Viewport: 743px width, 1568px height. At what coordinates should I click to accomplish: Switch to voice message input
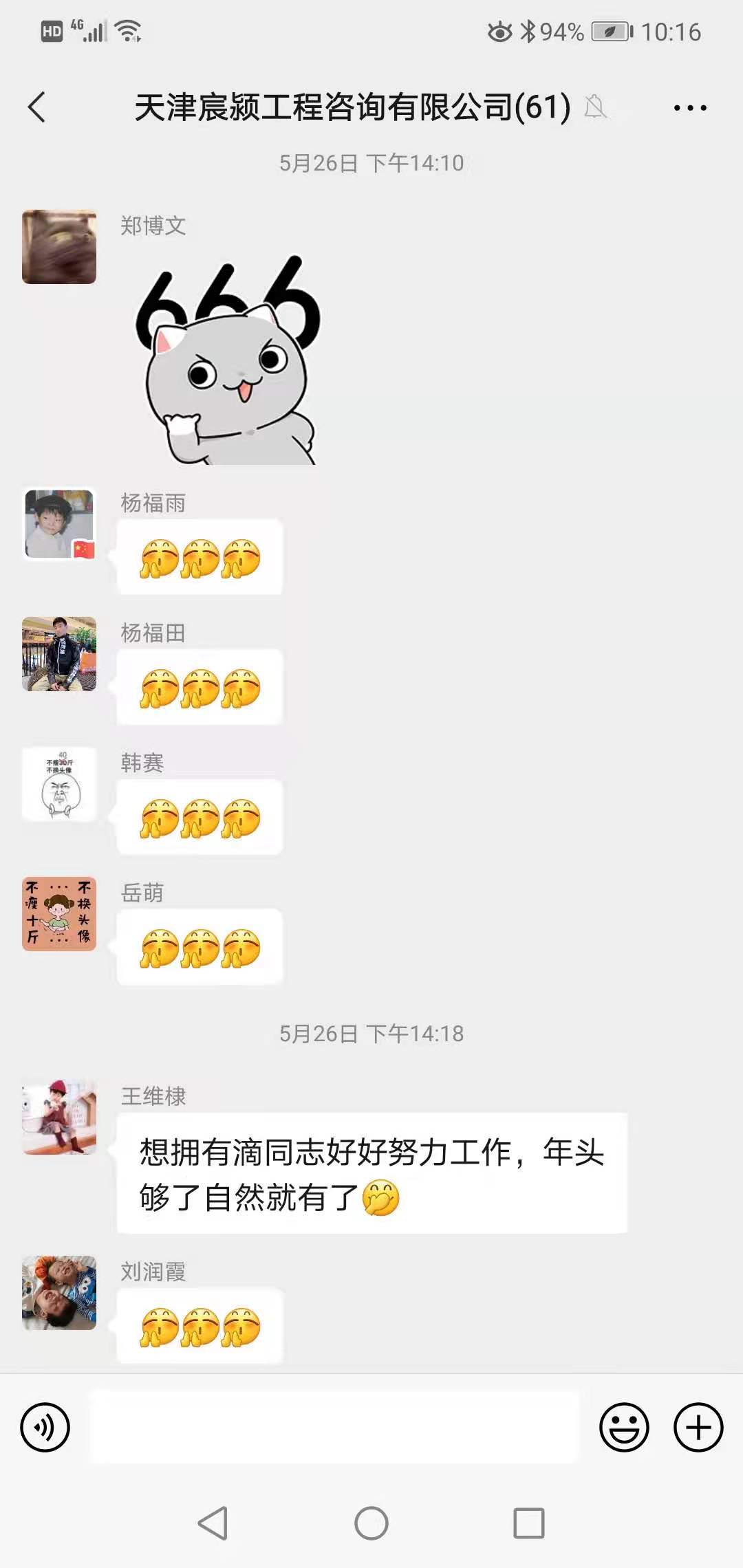(x=45, y=1427)
